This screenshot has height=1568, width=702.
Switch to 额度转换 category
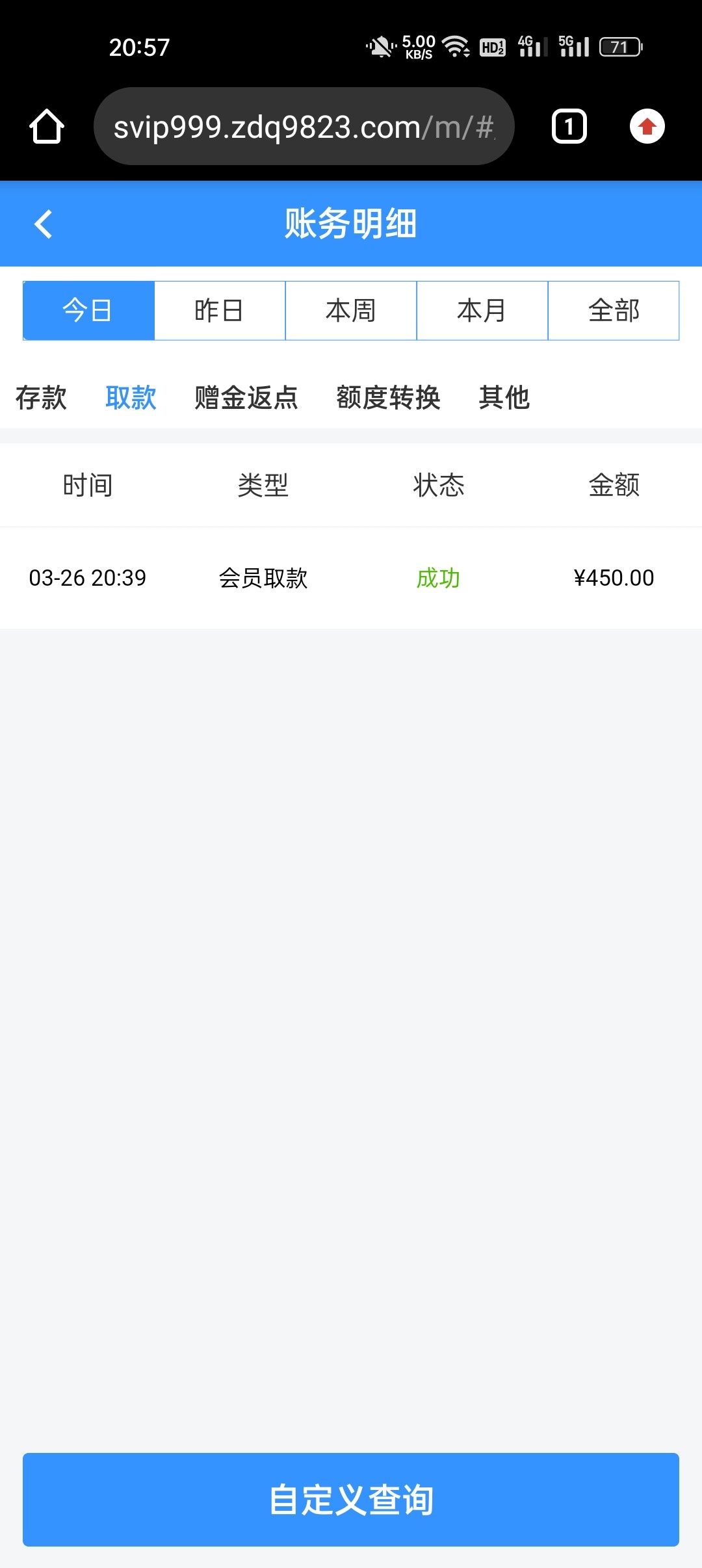(388, 399)
